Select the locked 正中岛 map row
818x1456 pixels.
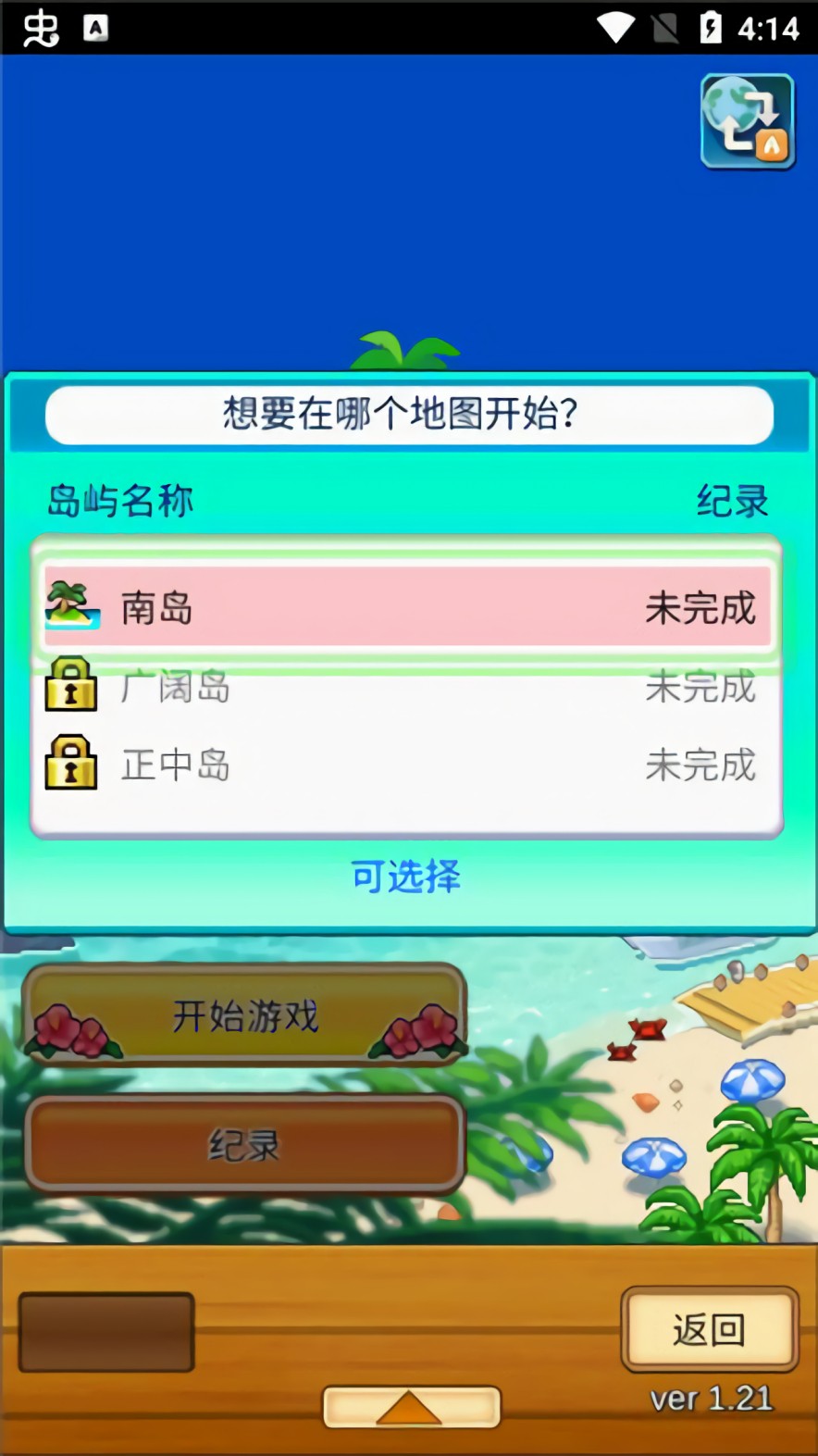coord(407,765)
